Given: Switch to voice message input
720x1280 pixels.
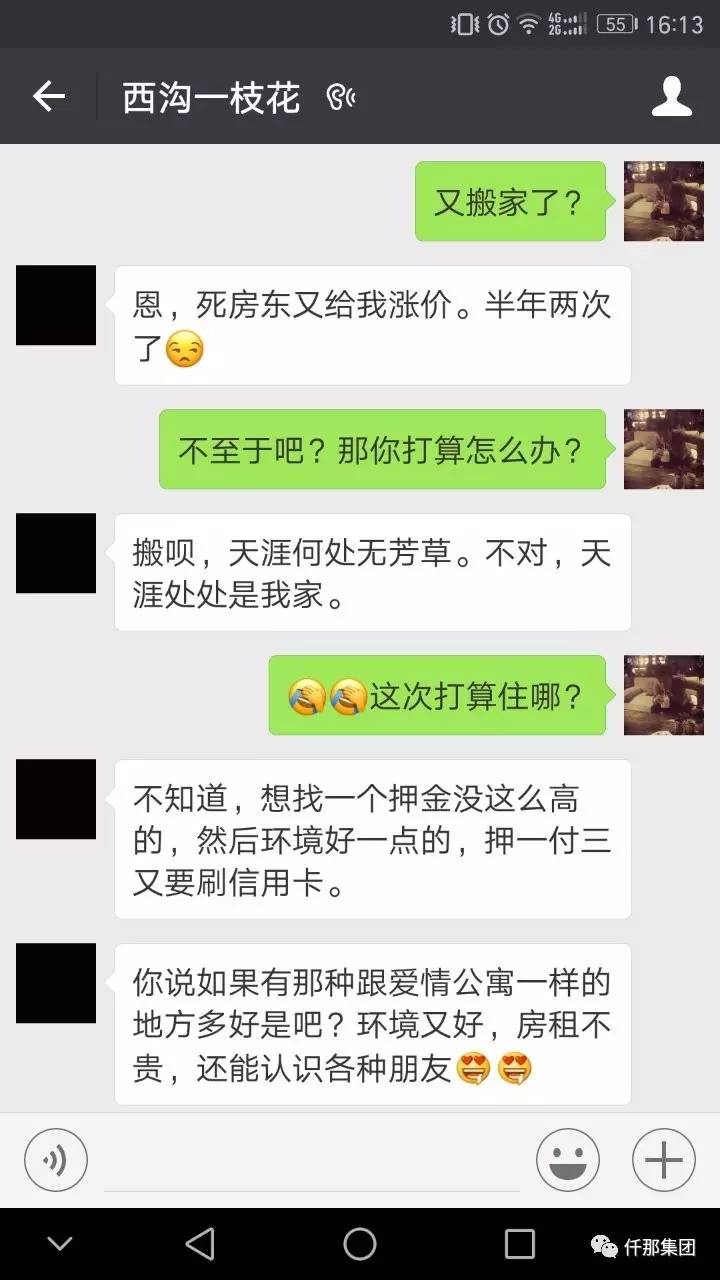Looking at the screenshot, I should 56,1160.
